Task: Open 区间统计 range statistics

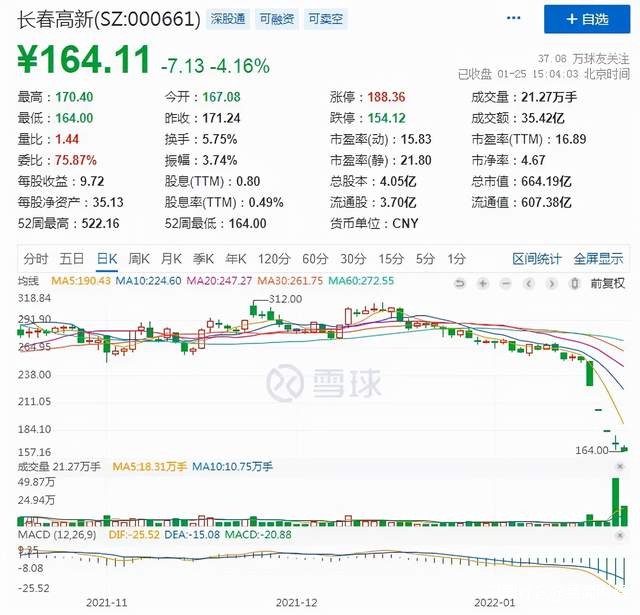Action: (x=537, y=259)
